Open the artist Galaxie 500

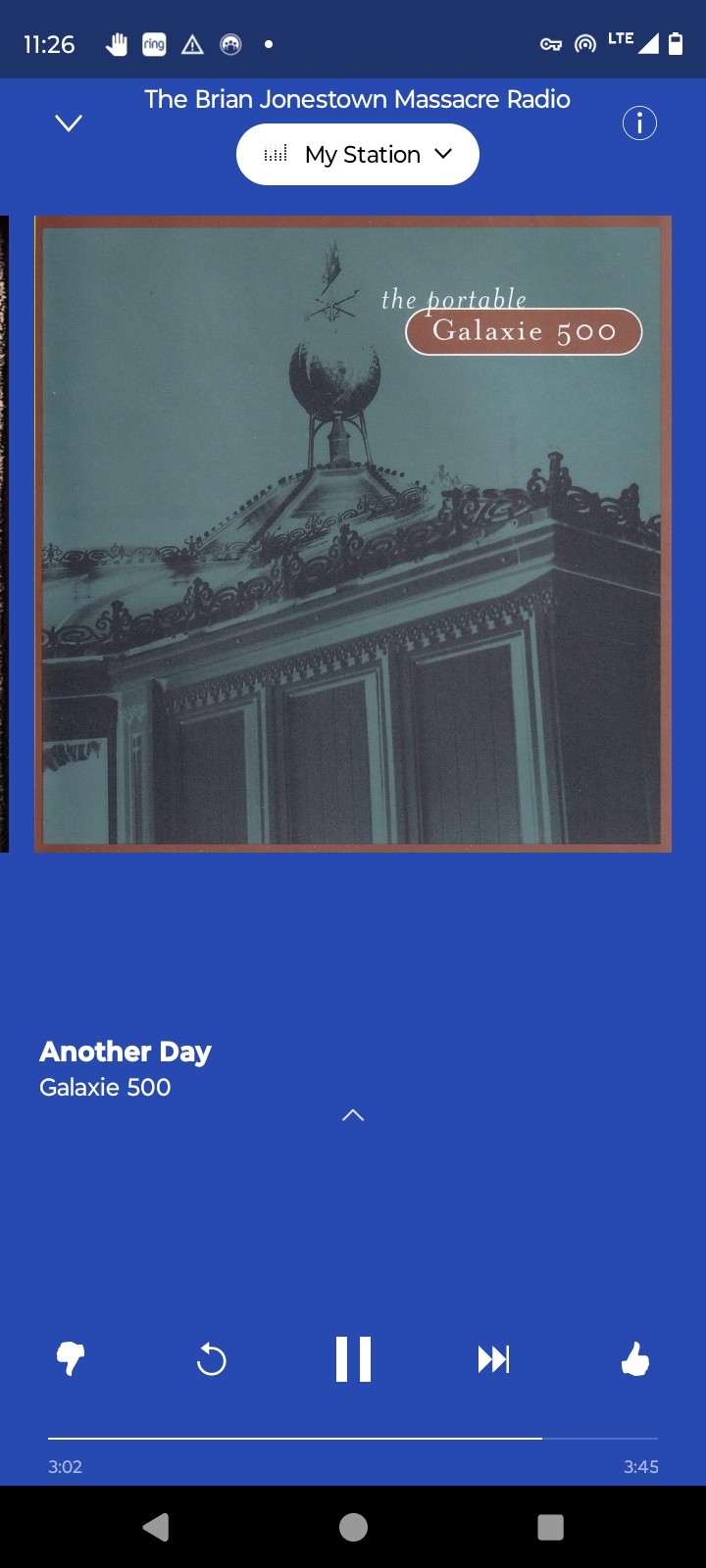click(105, 1087)
